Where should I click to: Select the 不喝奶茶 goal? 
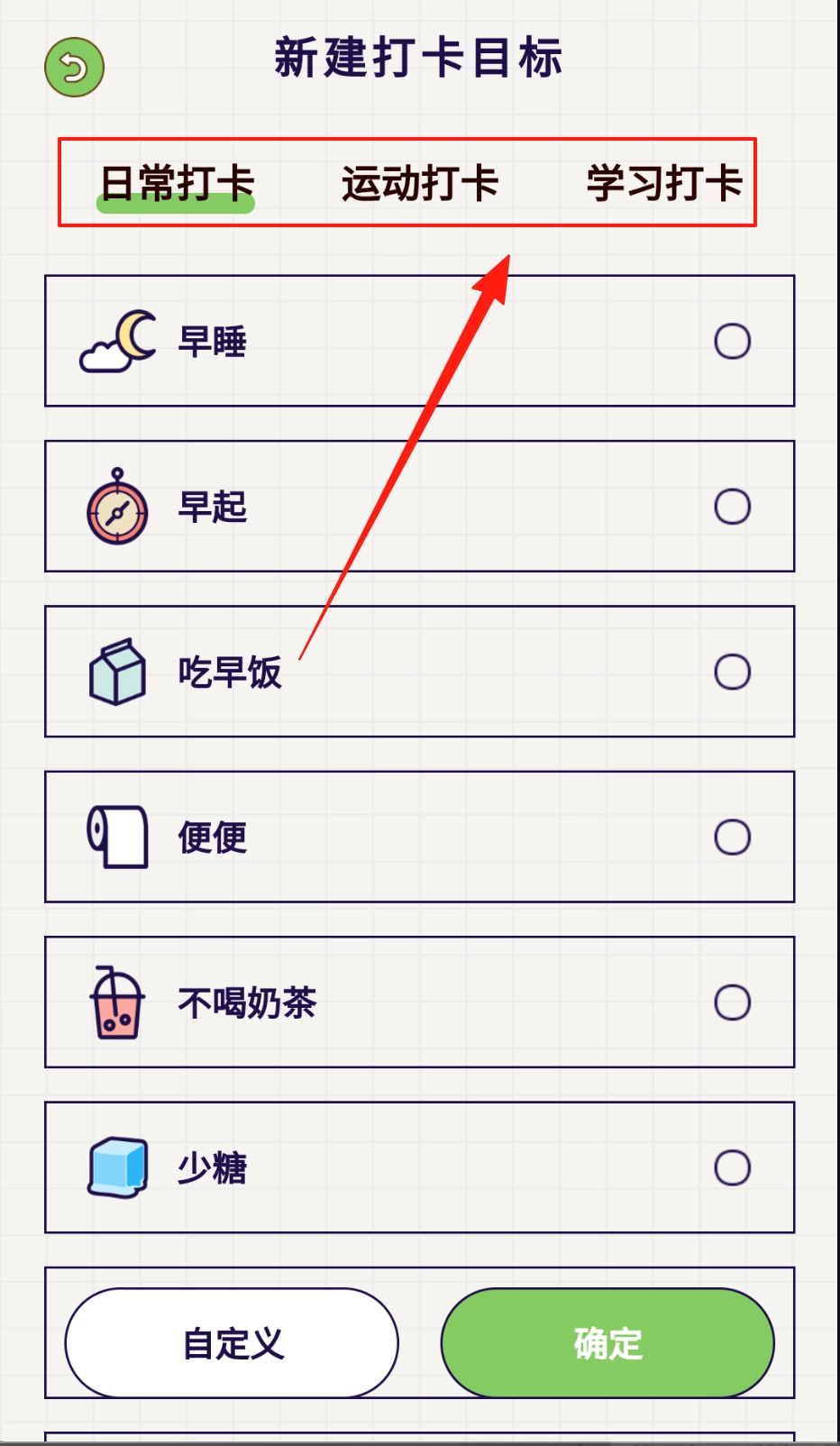[x=732, y=1002]
